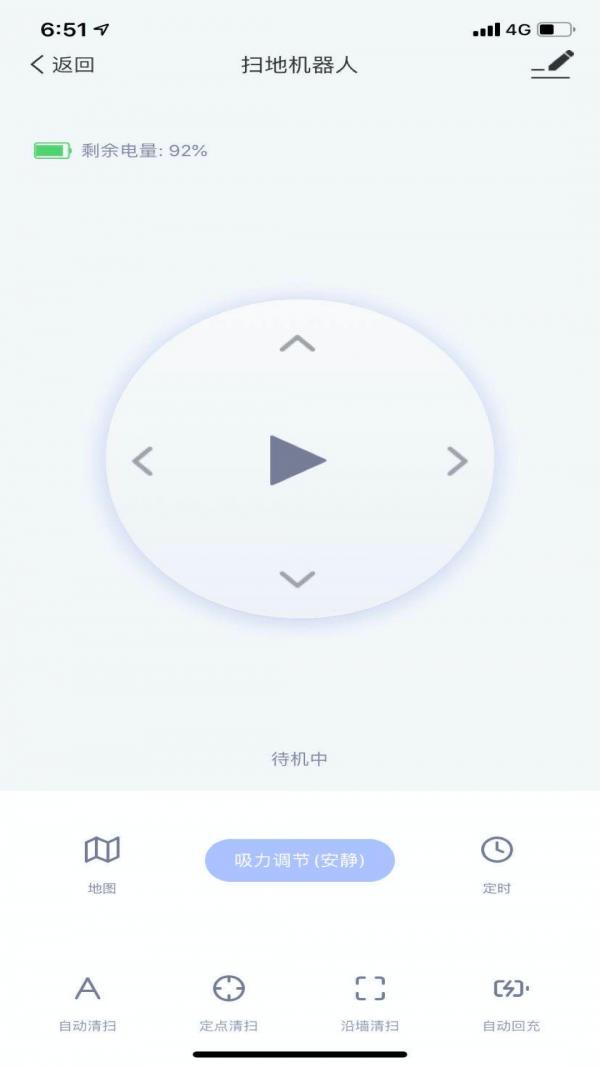Start cleaning with the play button
The width and height of the screenshot is (600, 1067).
pos(297,461)
